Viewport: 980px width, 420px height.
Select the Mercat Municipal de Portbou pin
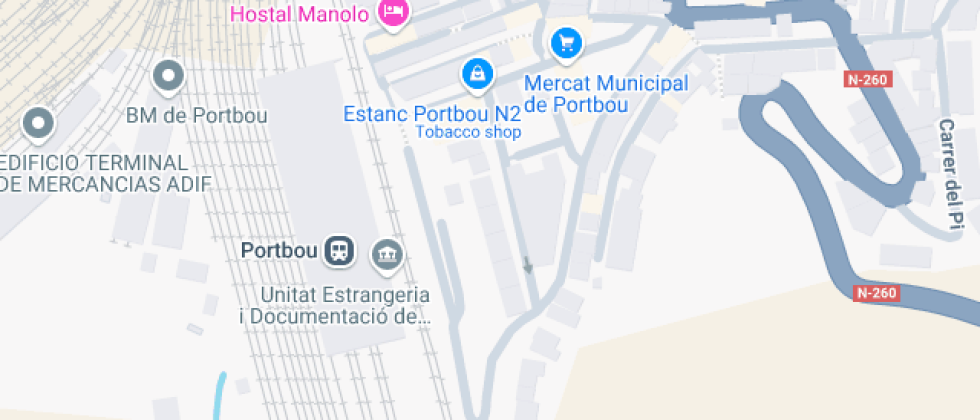click(567, 43)
